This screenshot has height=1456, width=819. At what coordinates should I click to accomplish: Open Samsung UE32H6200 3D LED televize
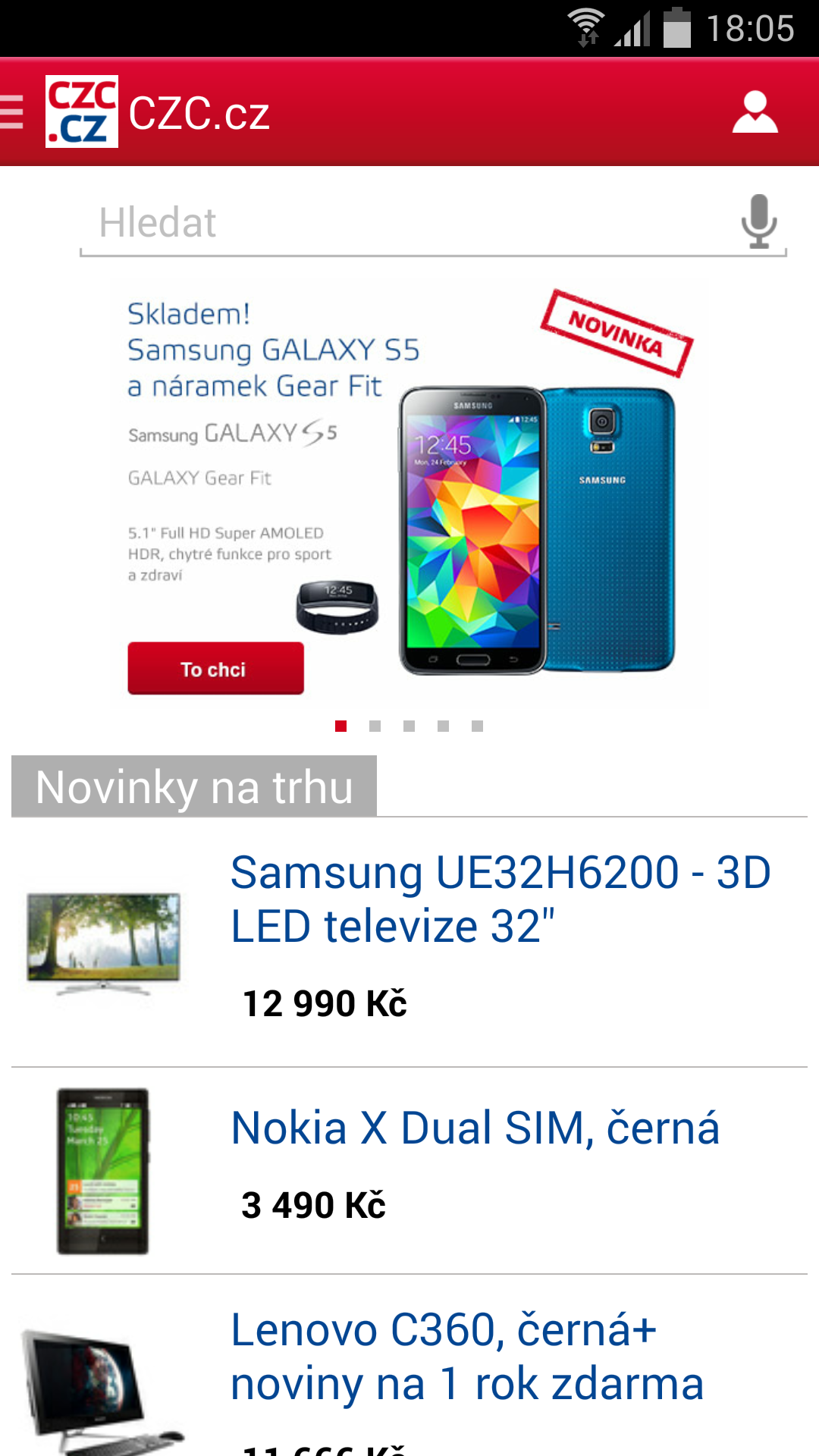coord(409,942)
